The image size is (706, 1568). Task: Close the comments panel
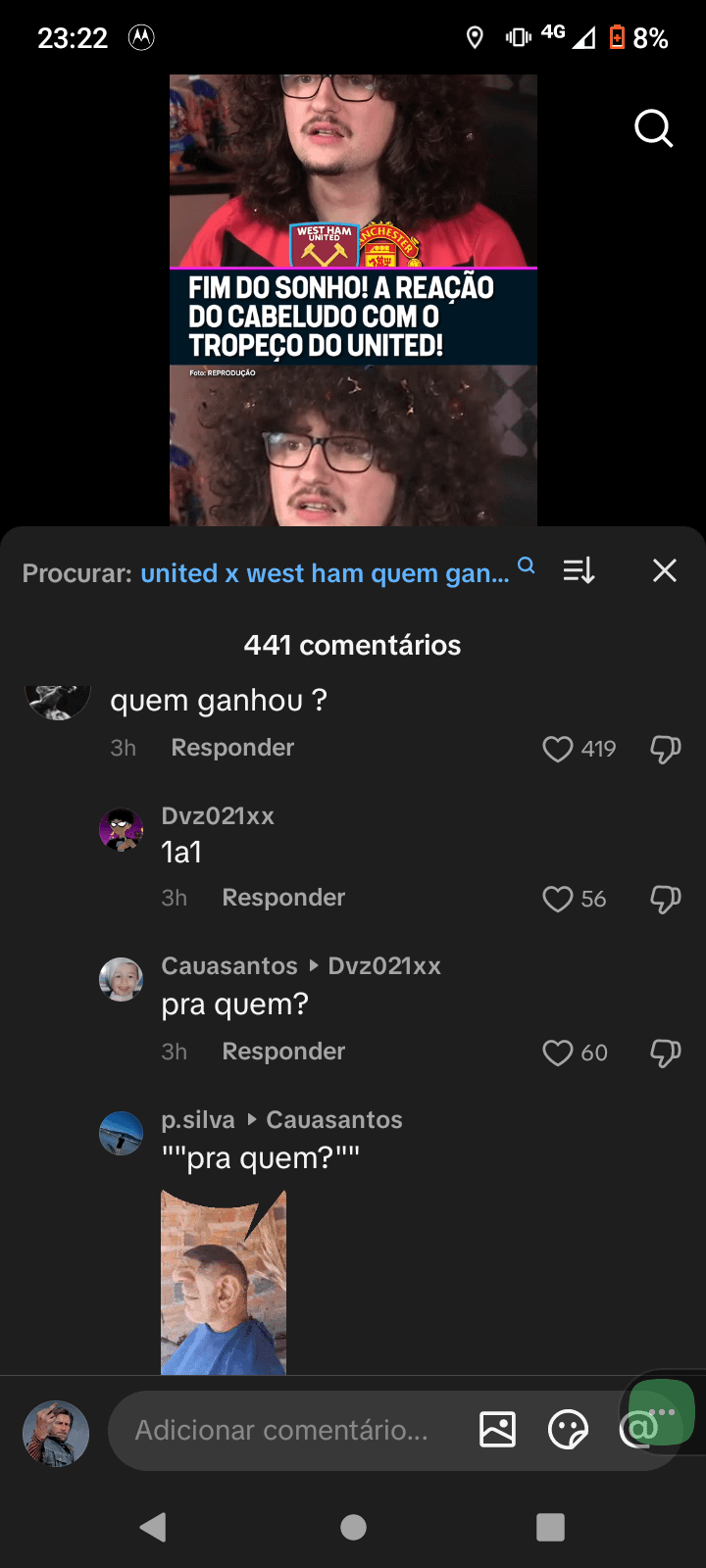click(x=665, y=570)
